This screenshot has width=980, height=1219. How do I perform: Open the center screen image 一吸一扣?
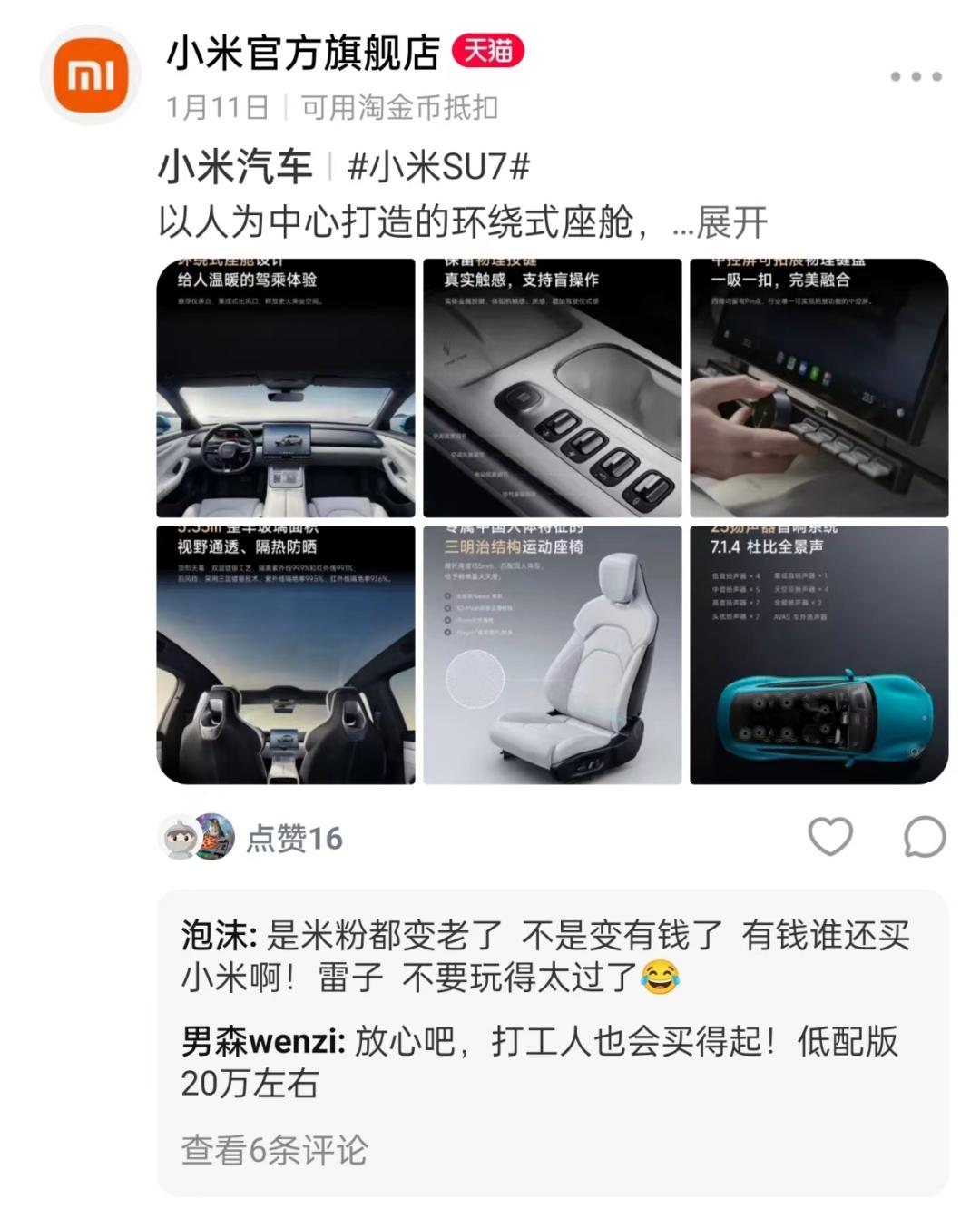[x=818, y=388]
